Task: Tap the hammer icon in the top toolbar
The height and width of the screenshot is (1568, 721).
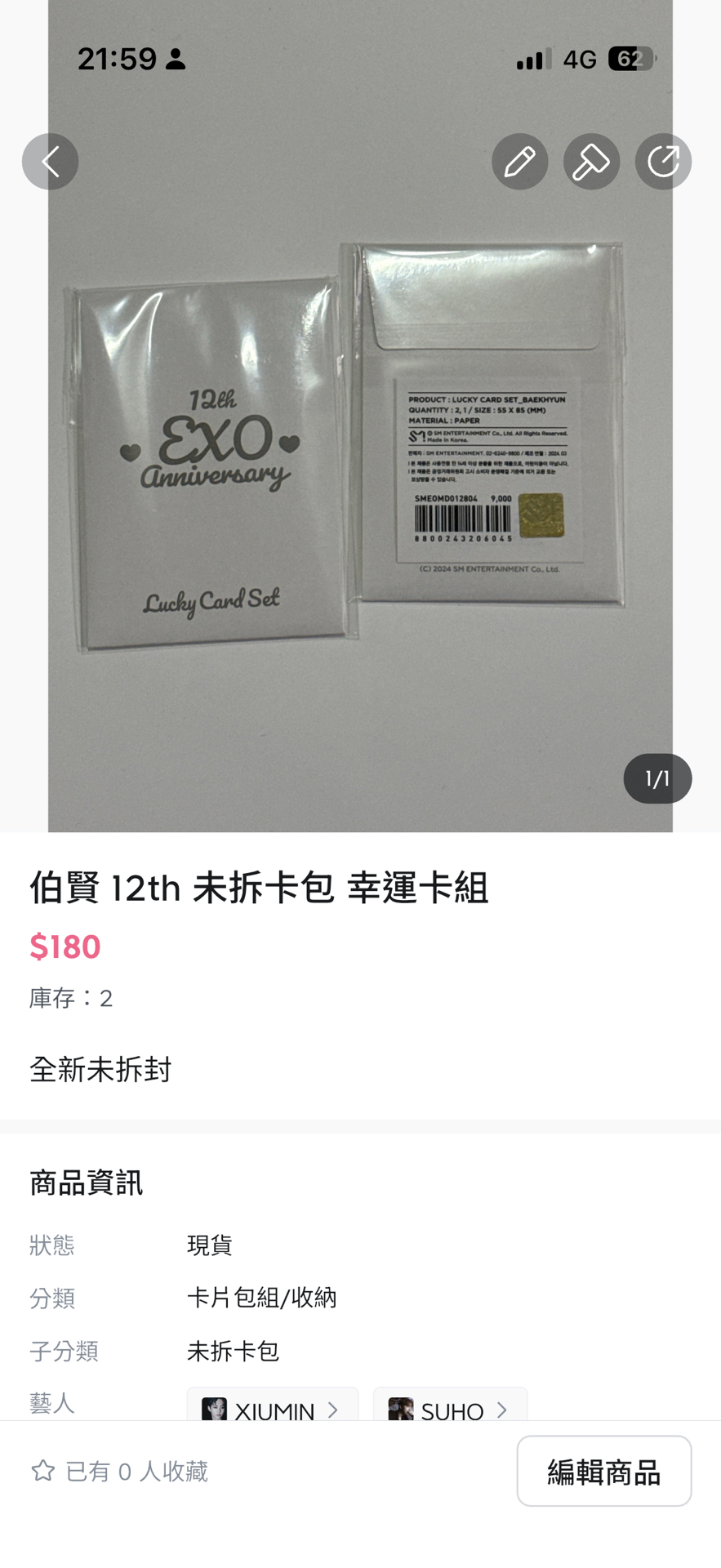Action: [591, 161]
